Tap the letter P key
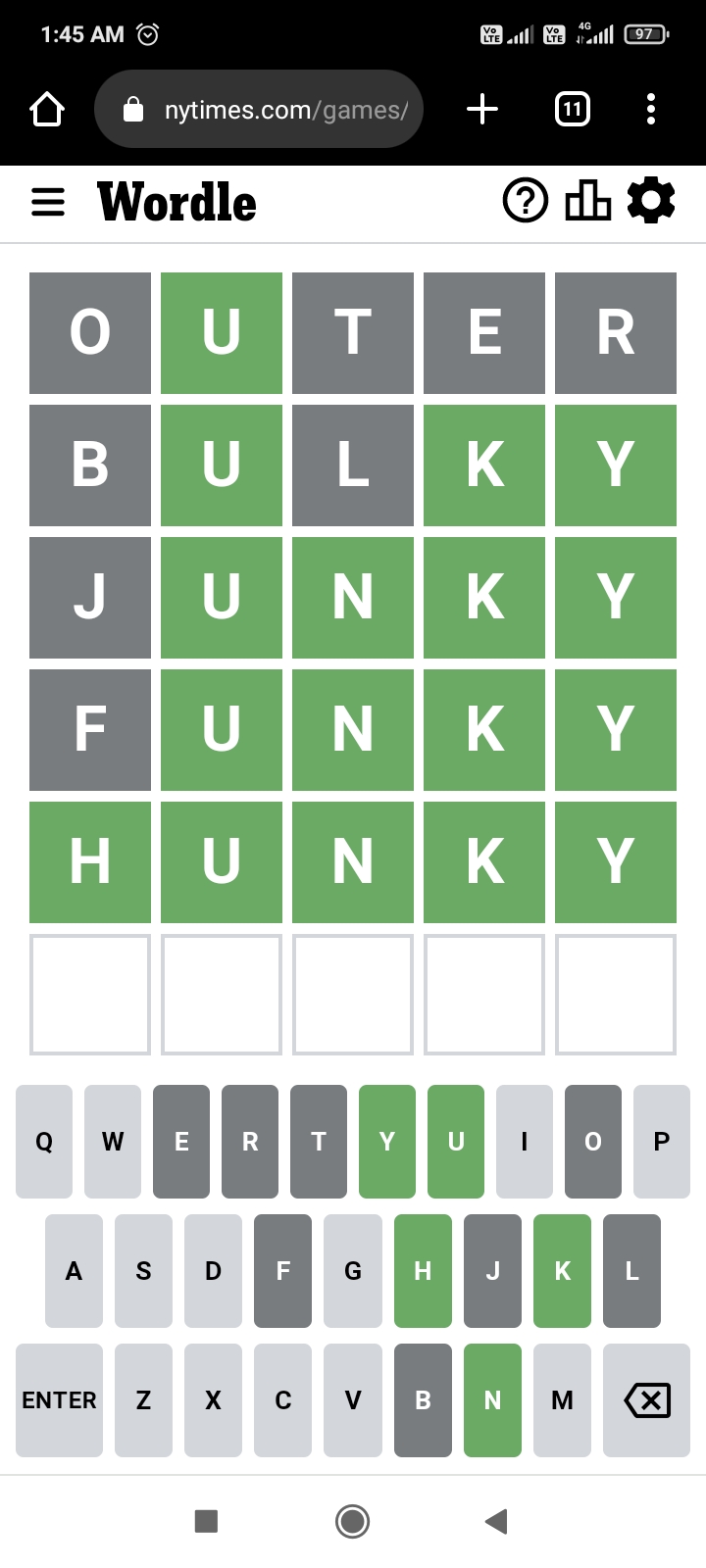The height and width of the screenshot is (1568, 706). [662, 1142]
